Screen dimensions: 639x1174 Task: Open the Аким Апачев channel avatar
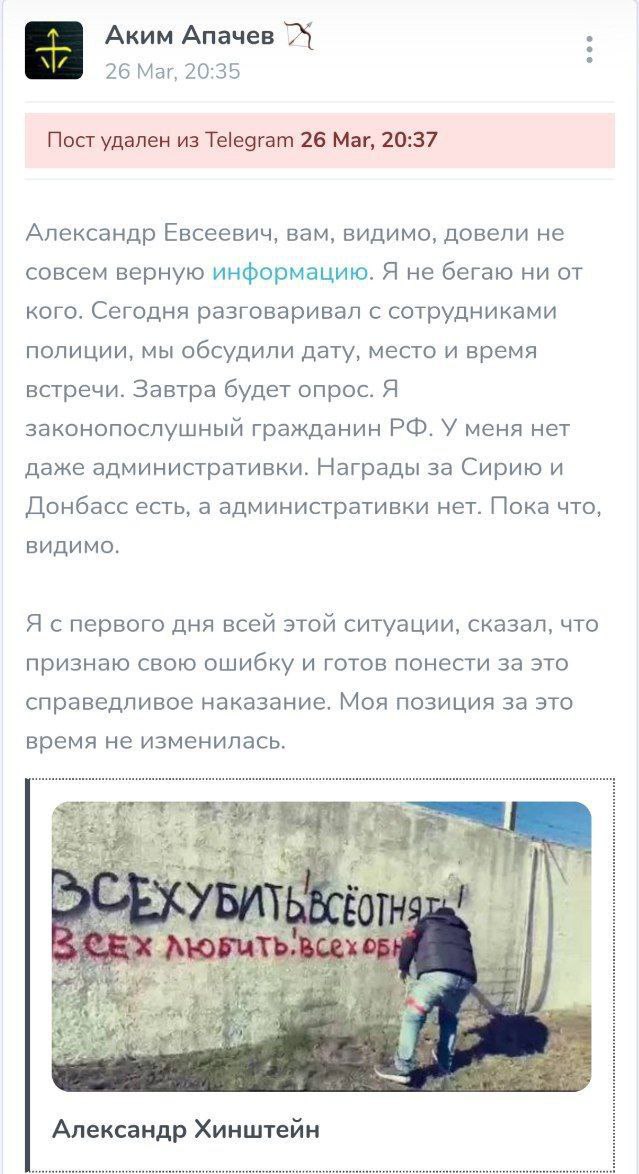click(54, 50)
